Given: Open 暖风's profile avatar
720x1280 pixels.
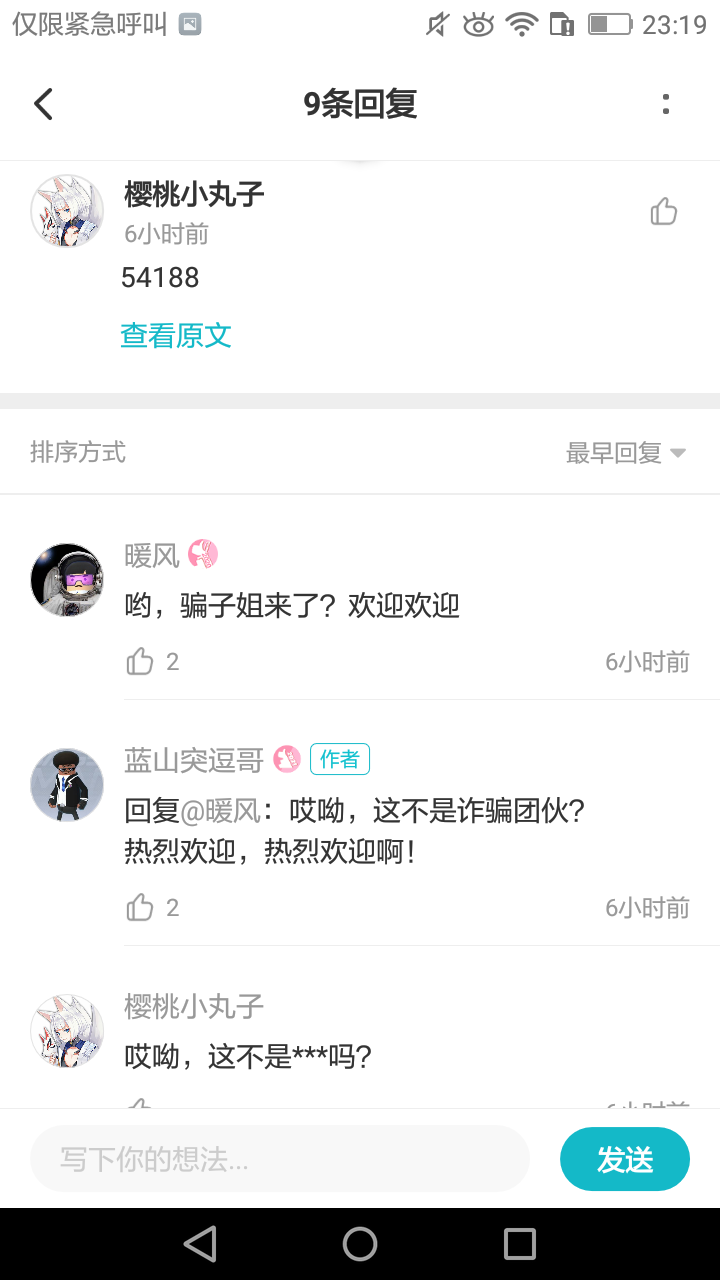Looking at the screenshot, I should click(67, 580).
